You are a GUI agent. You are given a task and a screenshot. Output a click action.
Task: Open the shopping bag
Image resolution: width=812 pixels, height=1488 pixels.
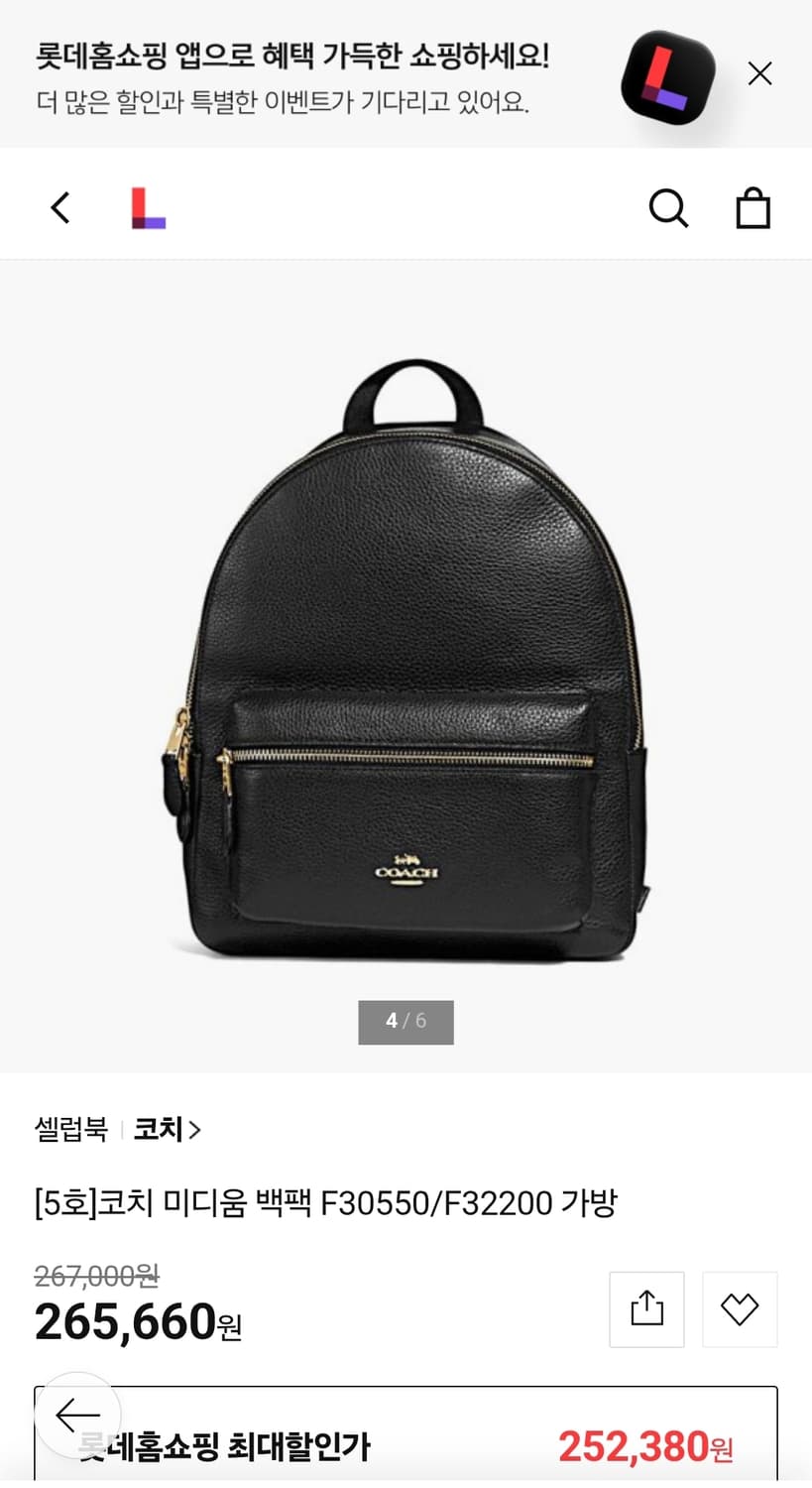click(754, 208)
